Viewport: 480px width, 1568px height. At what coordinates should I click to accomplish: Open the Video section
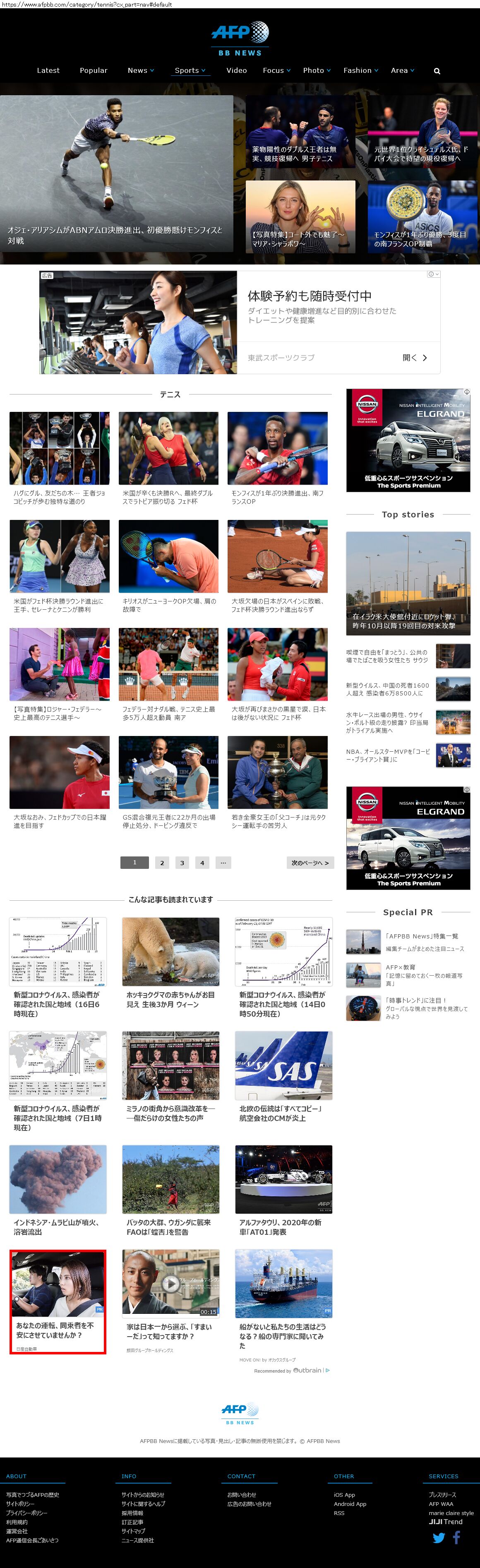tap(236, 71)
